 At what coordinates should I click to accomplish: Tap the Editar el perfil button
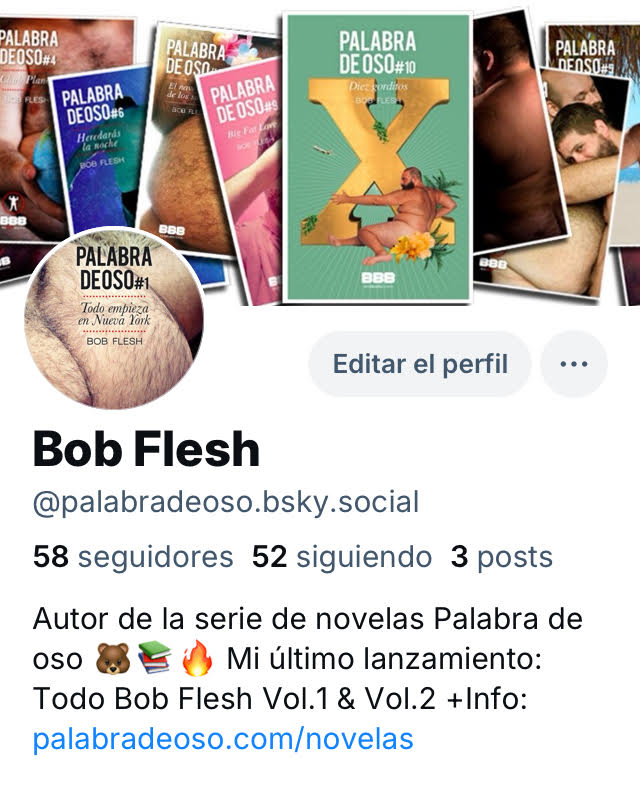coord(419,364)
